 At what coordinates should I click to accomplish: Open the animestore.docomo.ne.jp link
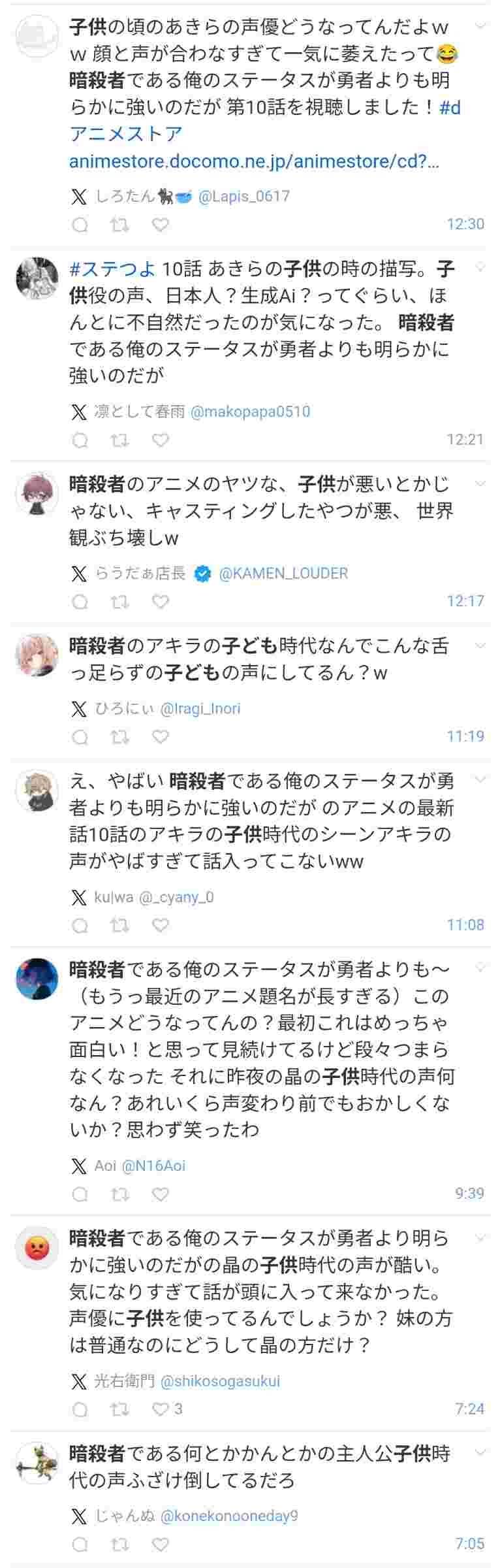(x=254, y=161)
